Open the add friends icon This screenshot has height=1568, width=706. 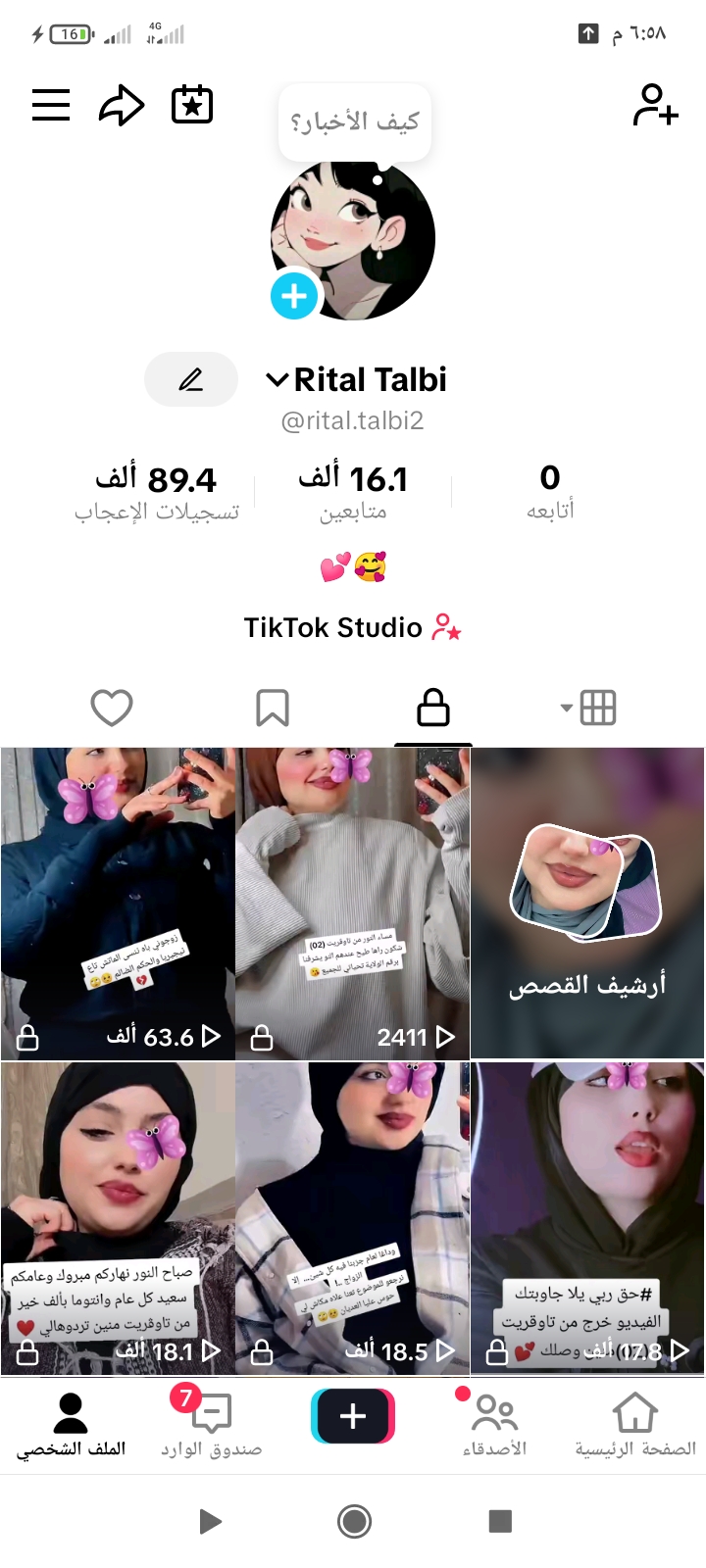click(x=655, y=105)
